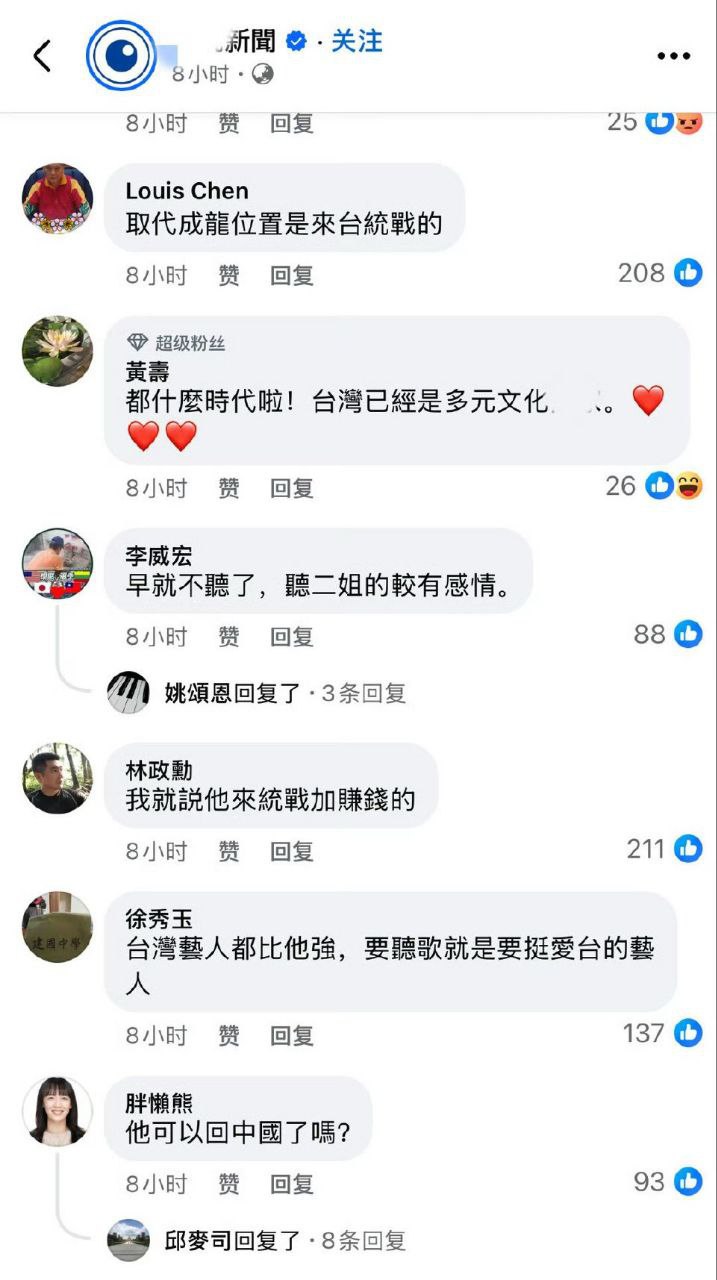Open the news page profile picture
The width and height of the screenshot is (717, 1280).
pos(121,56)
